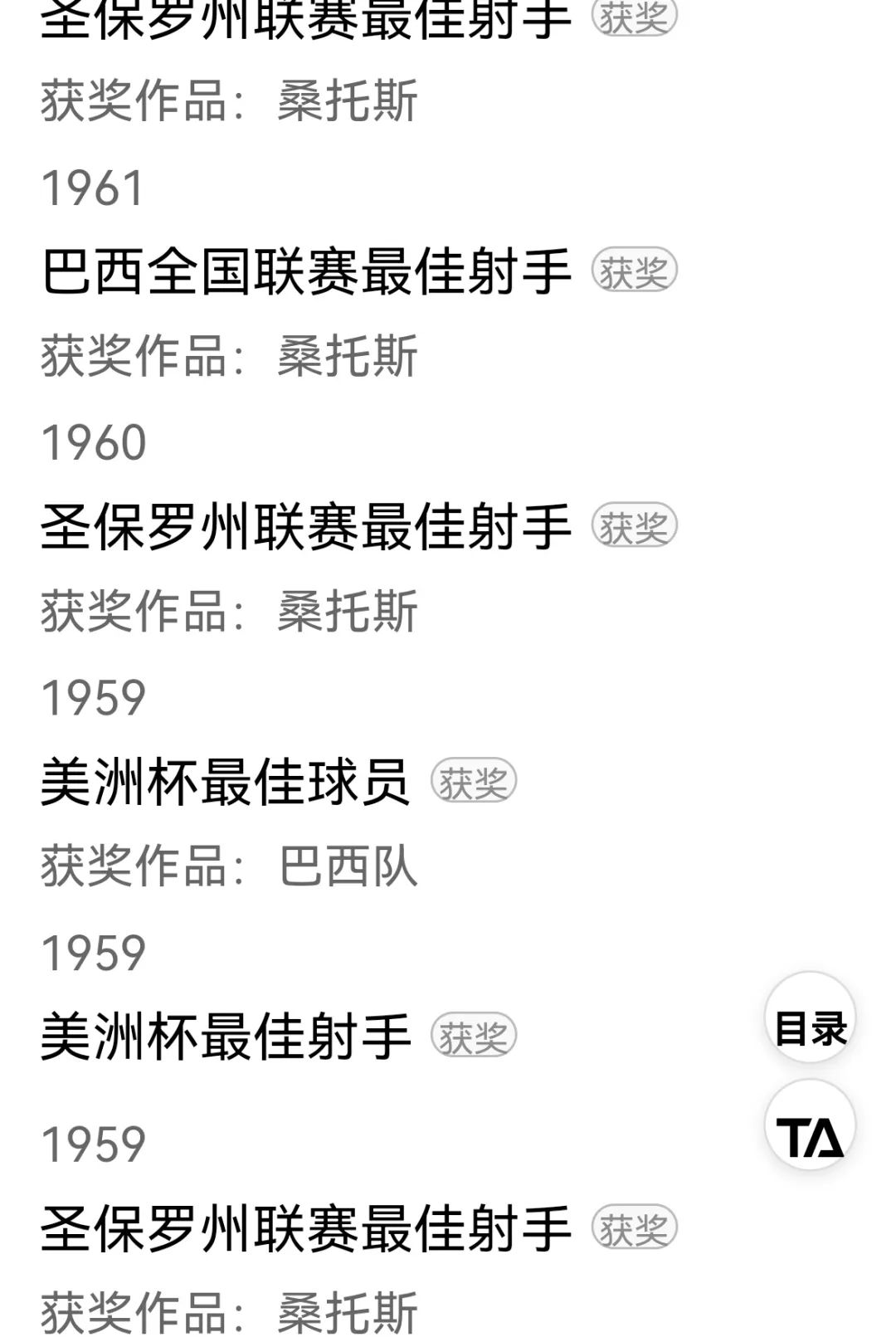Click the year 1961 label
Image resolution: width=896 pixels, height=1337 pixels.
tap(91, 189)
